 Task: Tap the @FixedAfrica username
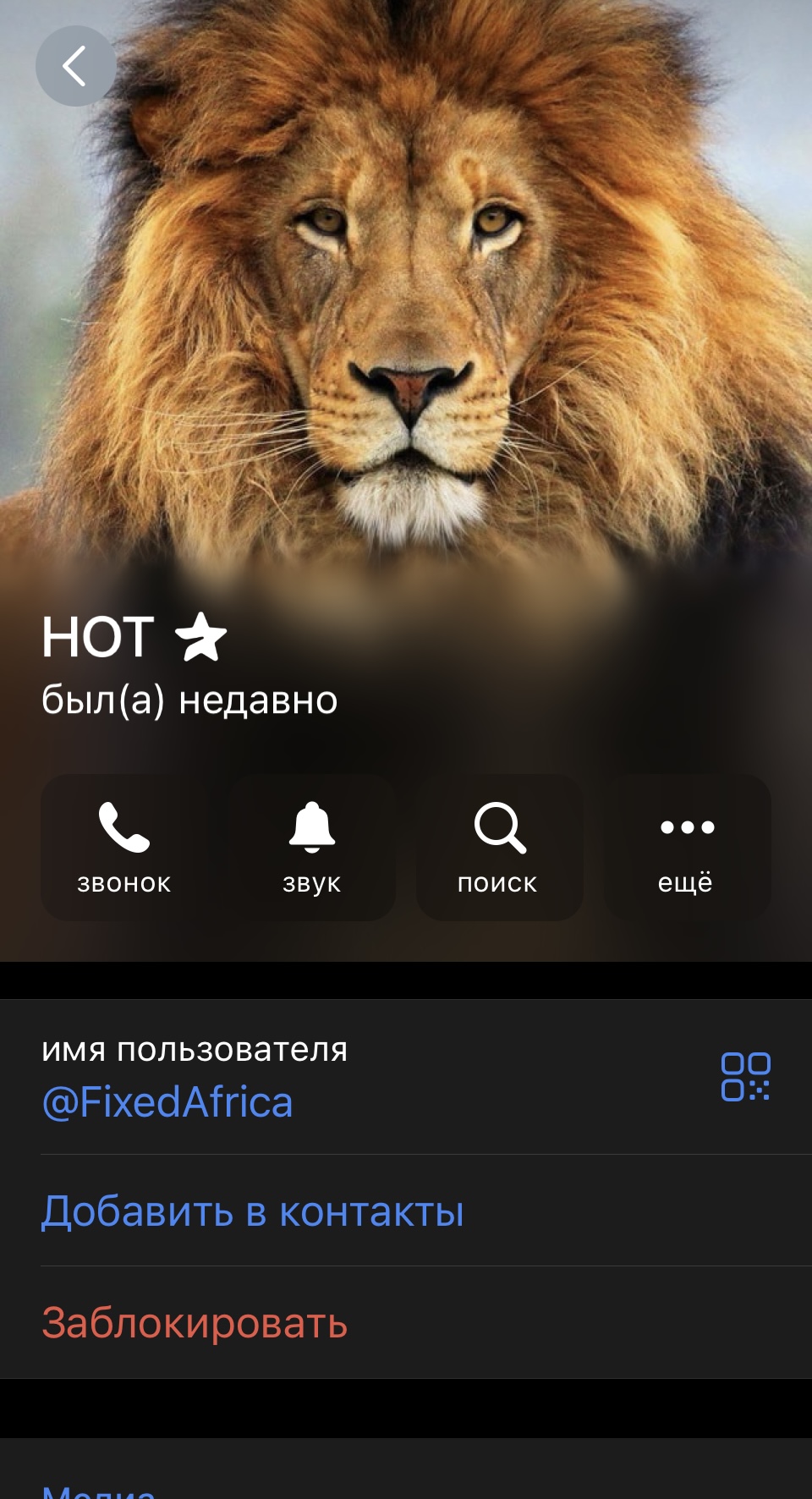click(167, 1102)
